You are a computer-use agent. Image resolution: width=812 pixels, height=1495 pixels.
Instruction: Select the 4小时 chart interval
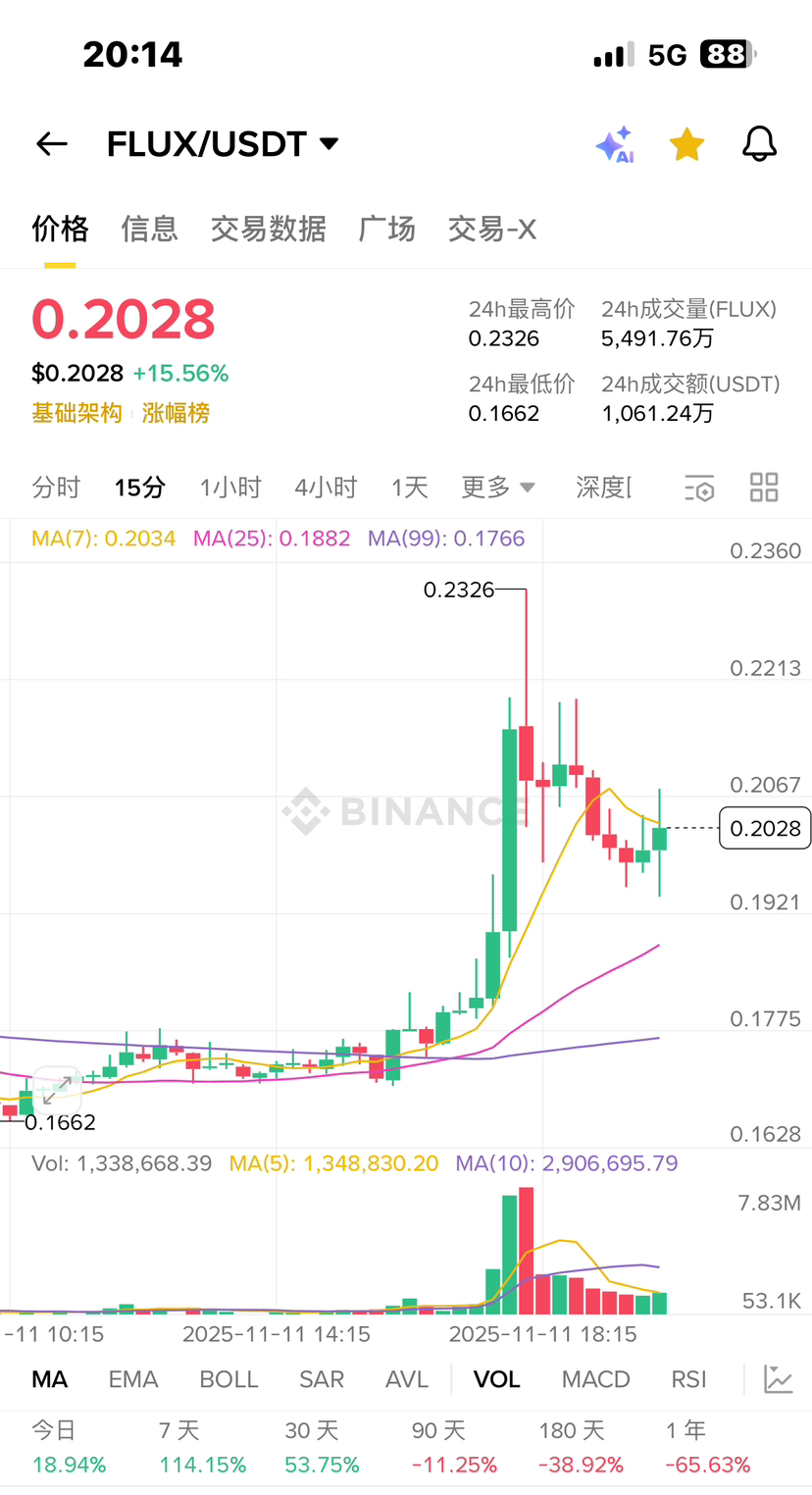tap(326, 487)
